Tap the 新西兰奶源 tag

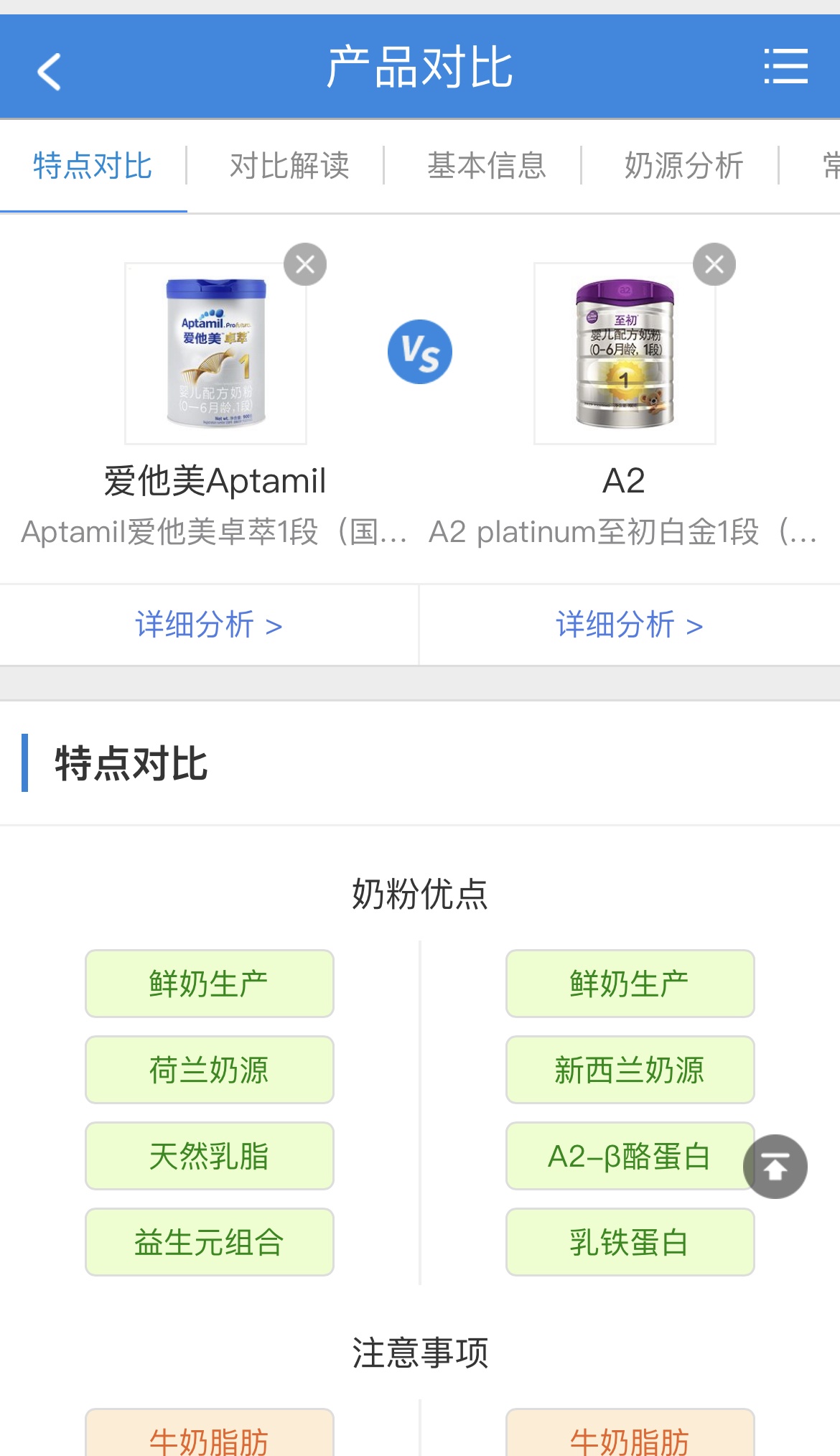click(630, 1070)
